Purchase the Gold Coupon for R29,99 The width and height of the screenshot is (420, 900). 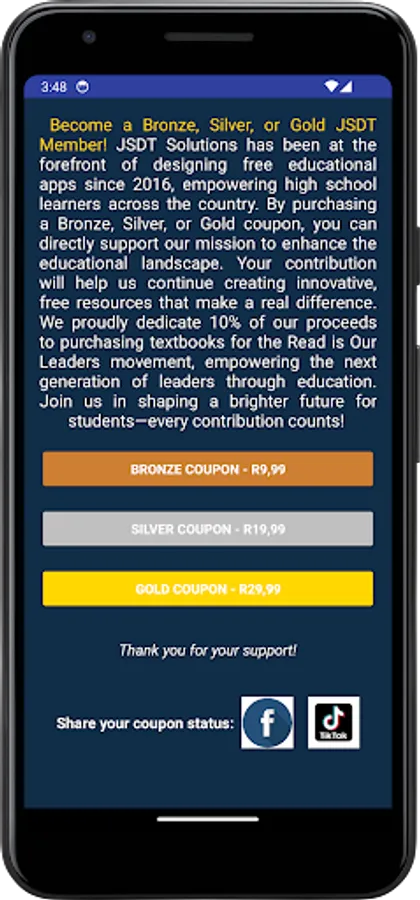point(208,588)
